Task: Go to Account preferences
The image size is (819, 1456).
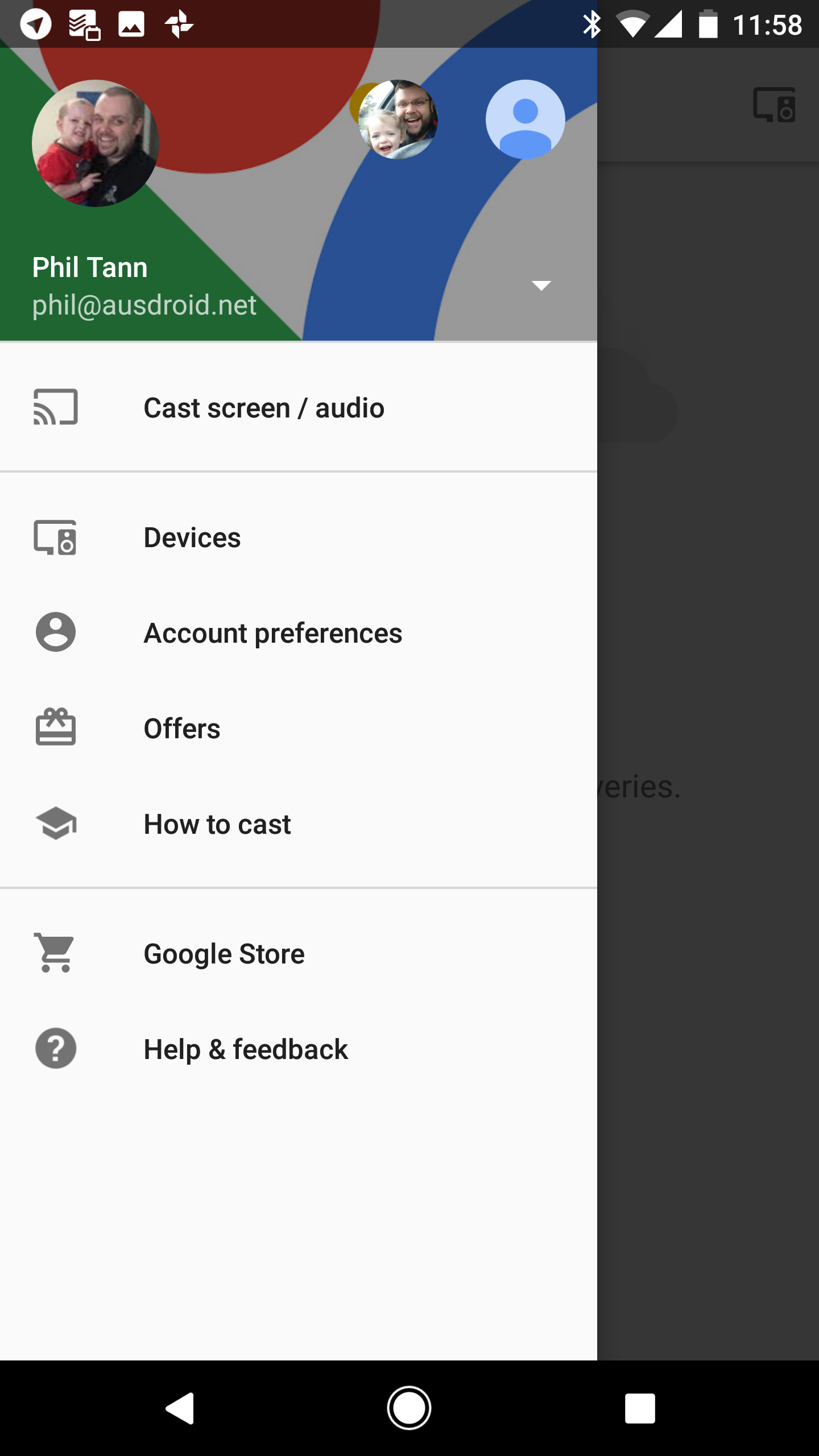Action: [299, 632]
